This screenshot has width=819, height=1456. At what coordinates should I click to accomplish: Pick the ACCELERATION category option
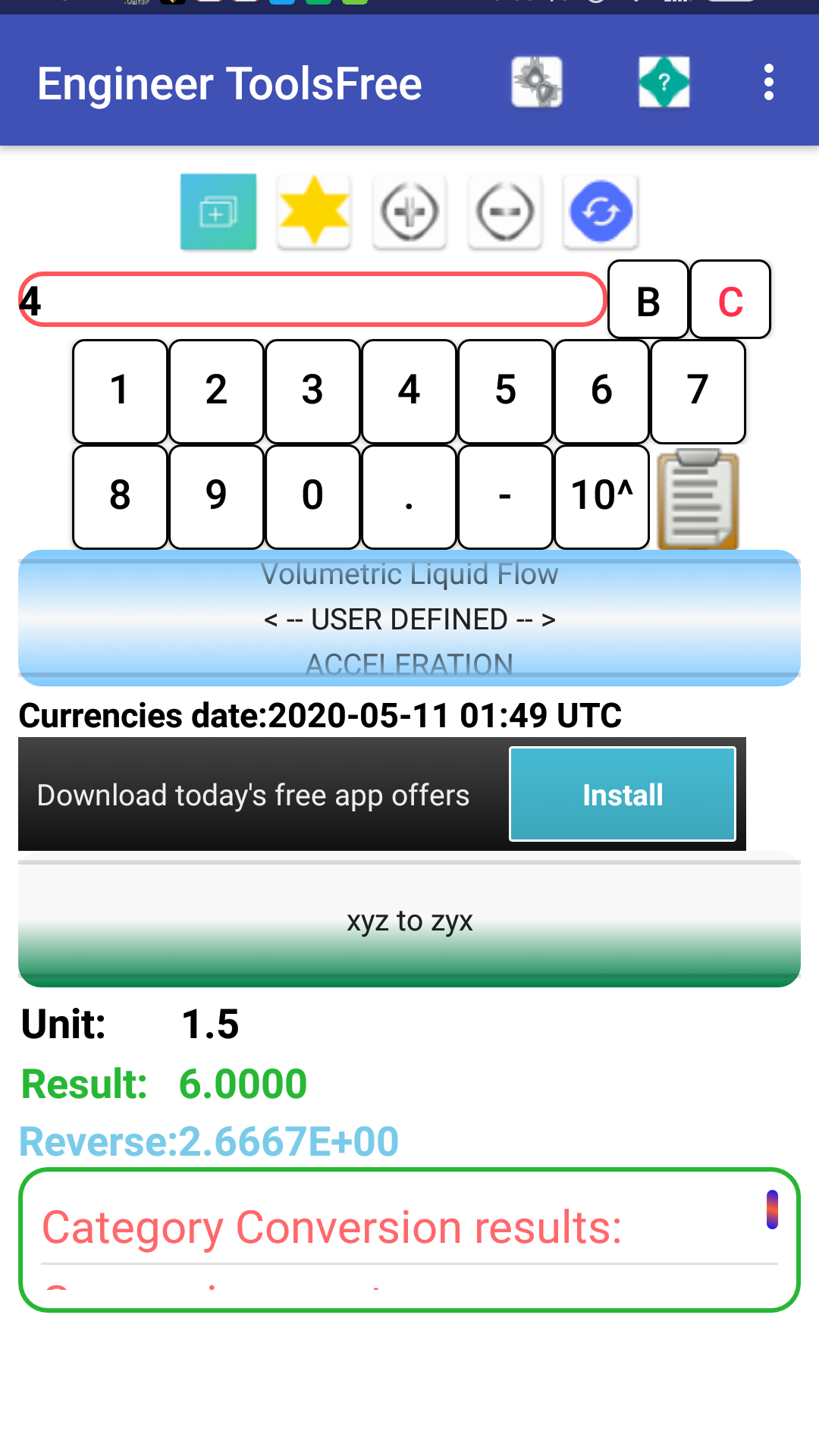pos(409,663)
